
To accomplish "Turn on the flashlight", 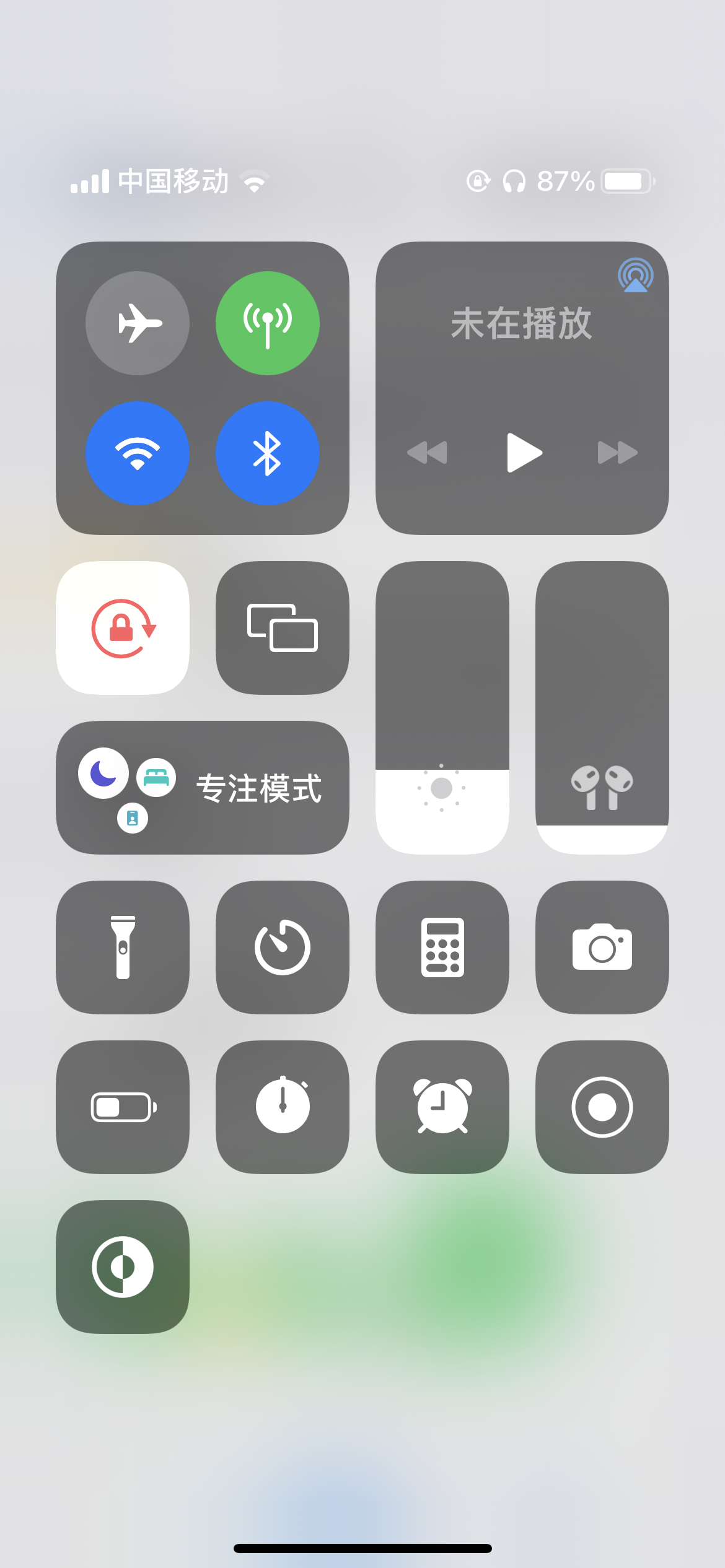I will (x=123, y=947).
